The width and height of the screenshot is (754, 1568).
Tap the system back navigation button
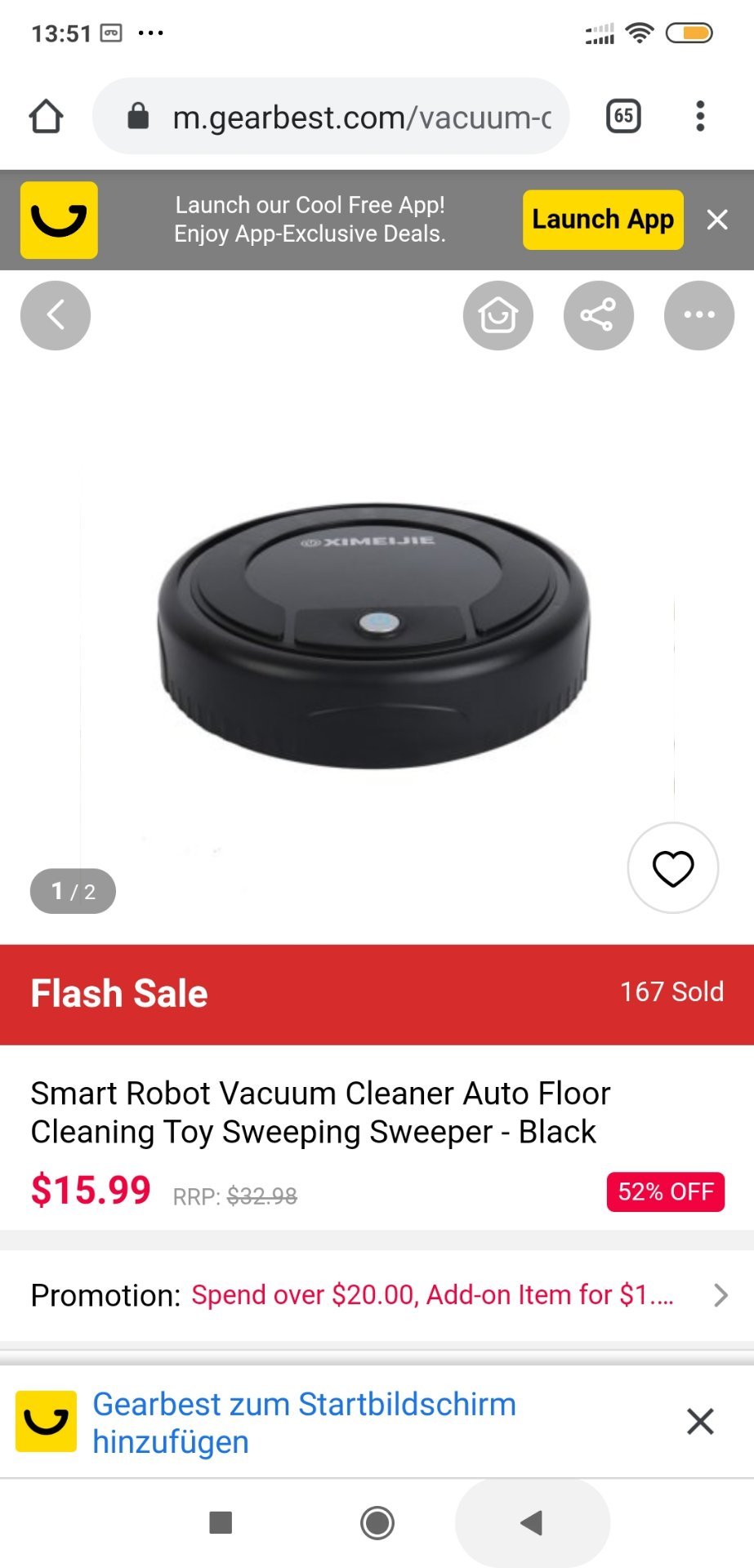tap(532, 1522)
